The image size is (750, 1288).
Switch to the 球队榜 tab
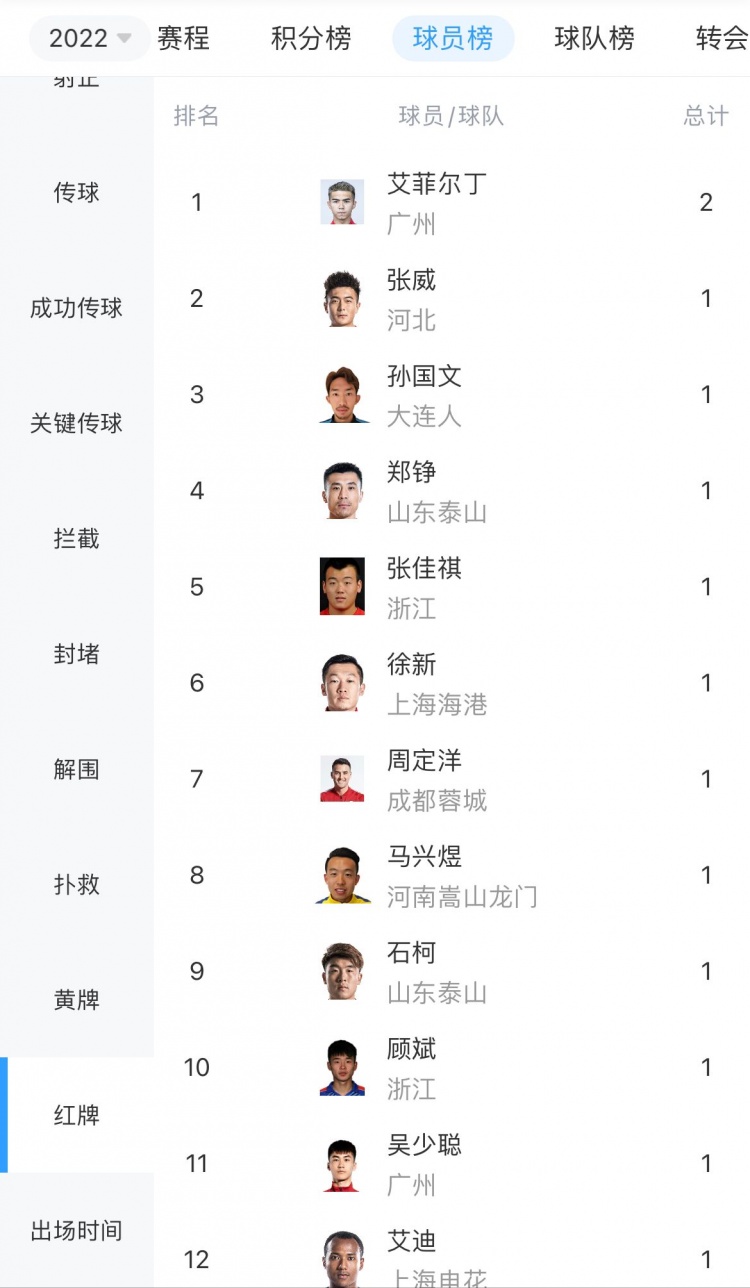[594, 39]
